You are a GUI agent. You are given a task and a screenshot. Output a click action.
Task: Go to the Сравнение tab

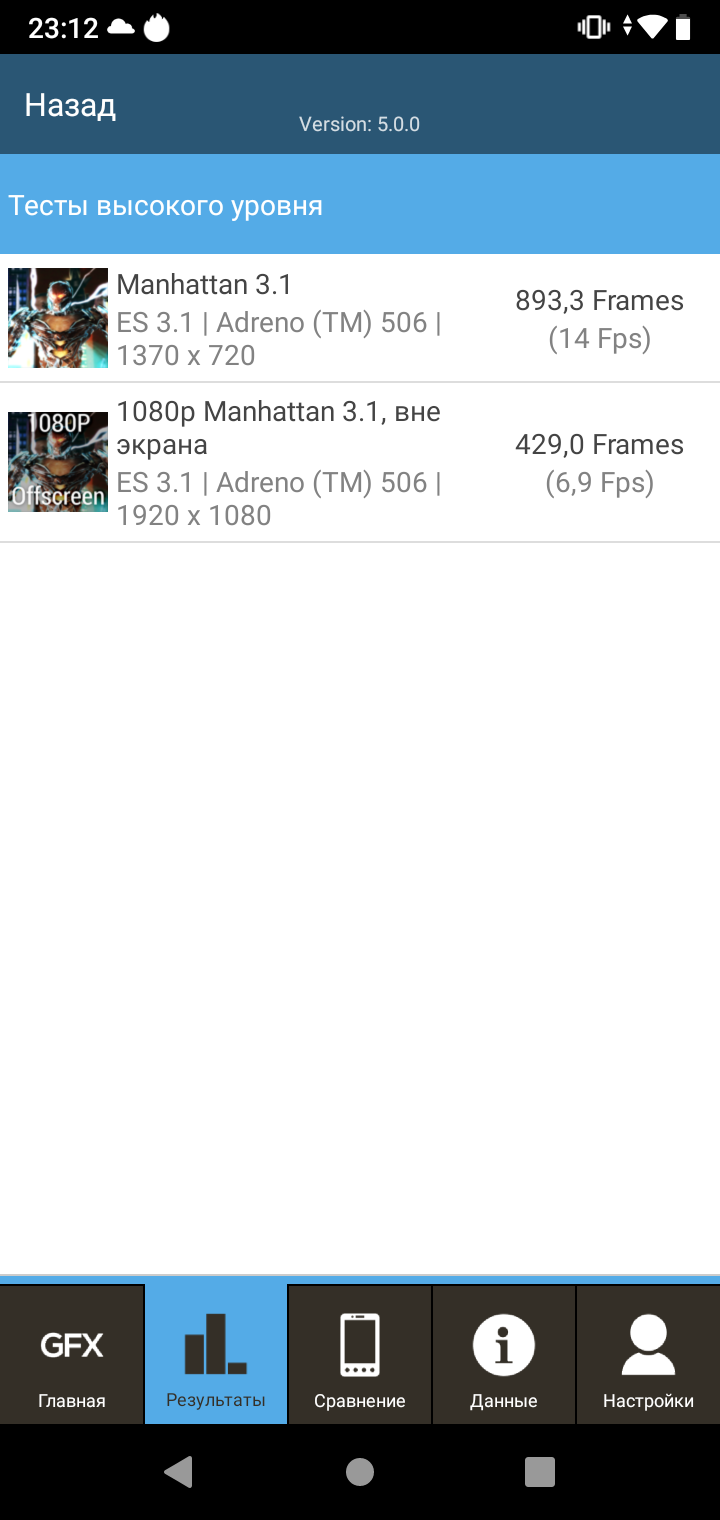(x=360, y=1354)
